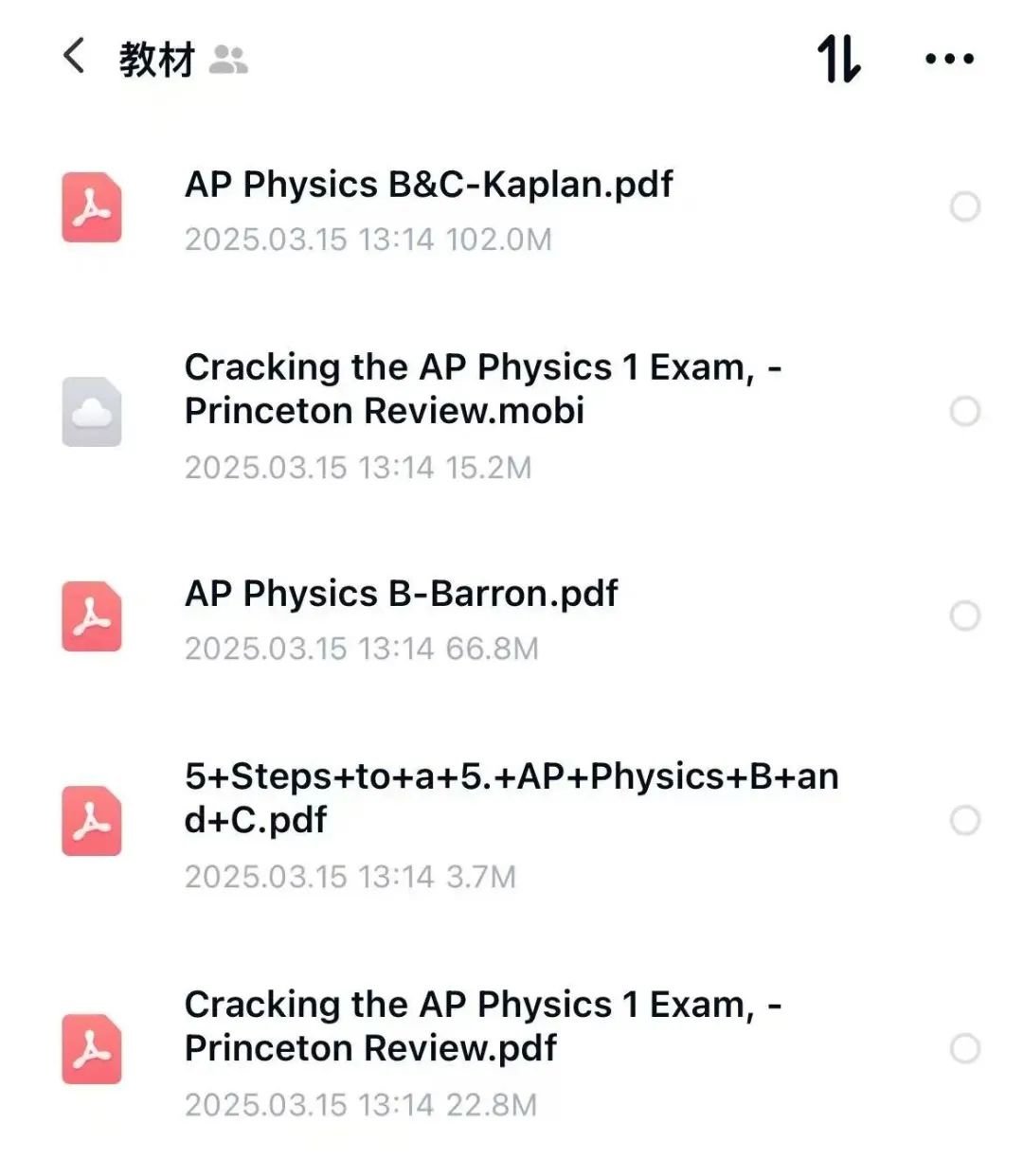Viewport: 1023px width, 1176px height.
Task: Go back from the 教材 folder
Action: click(x=74, y=57)
